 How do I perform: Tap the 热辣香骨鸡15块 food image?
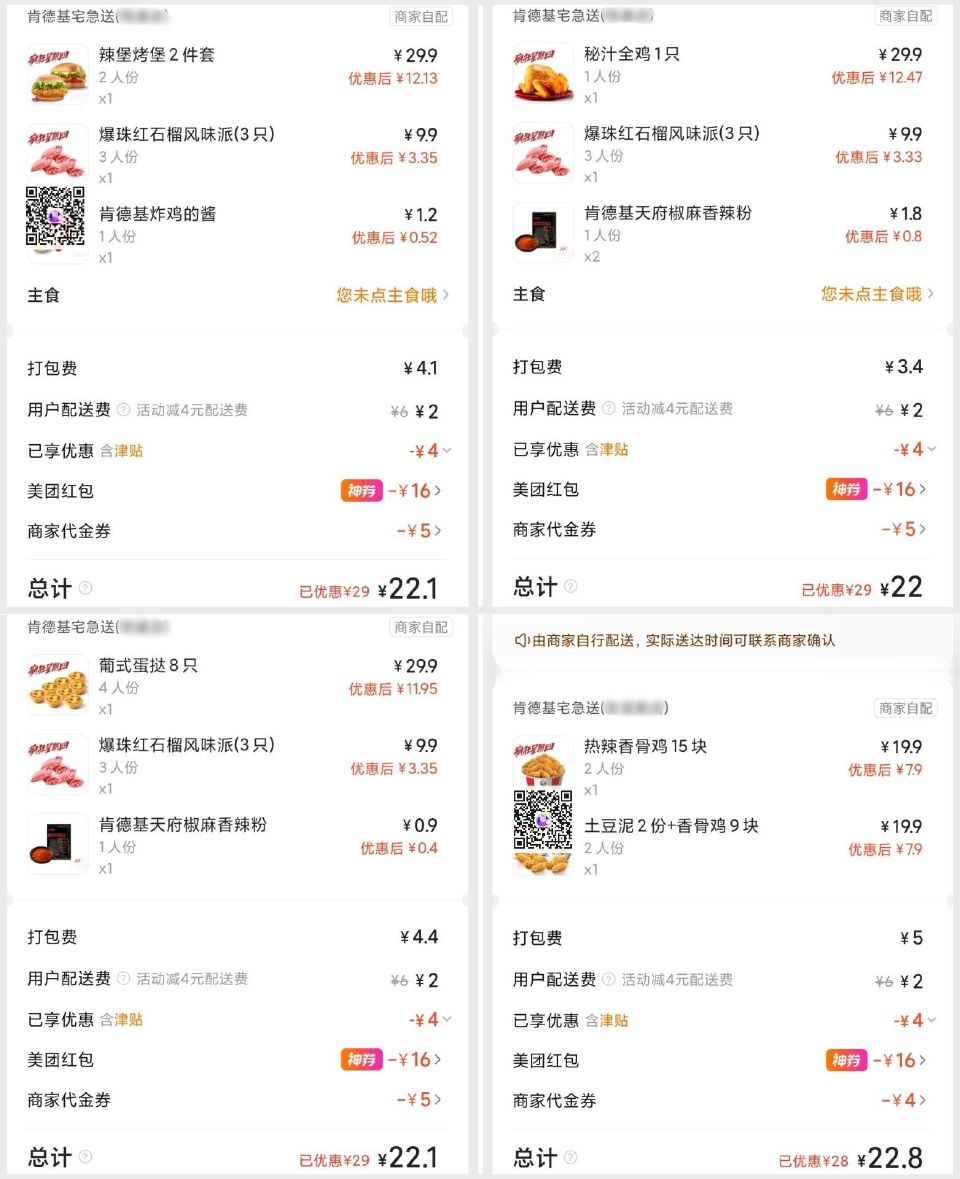(542, 762)
